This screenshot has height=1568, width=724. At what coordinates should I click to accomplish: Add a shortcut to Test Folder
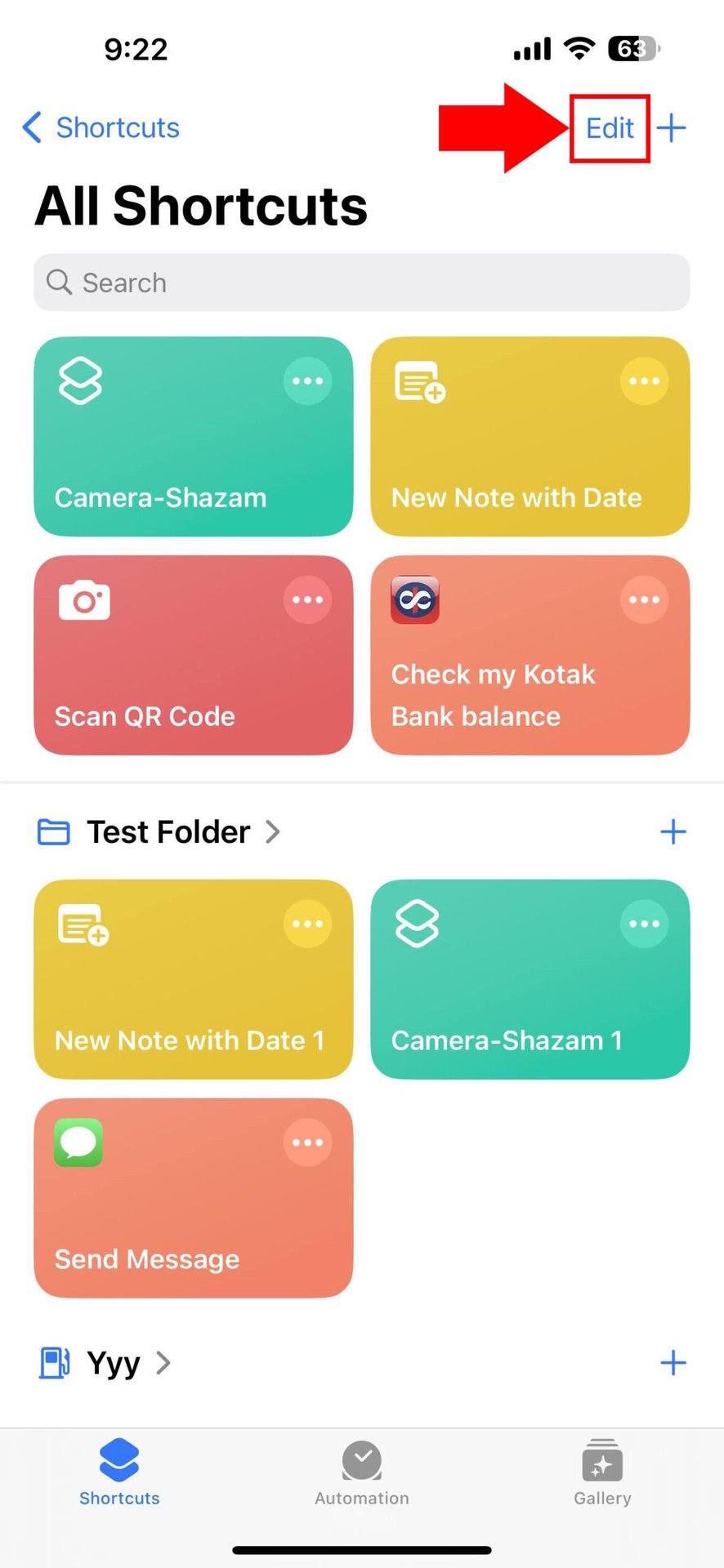[673, 832]
